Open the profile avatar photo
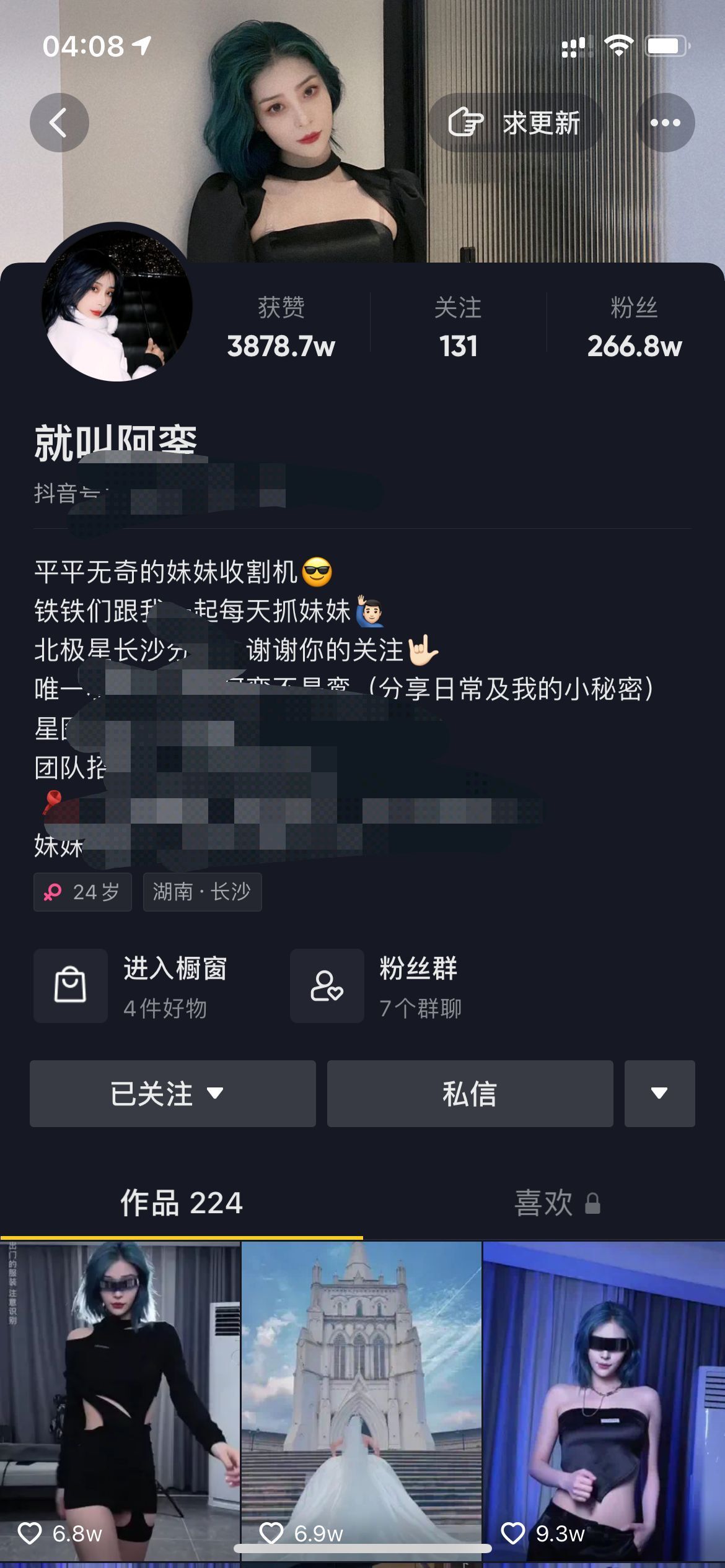725x1568 pixels. coord(116,305)
